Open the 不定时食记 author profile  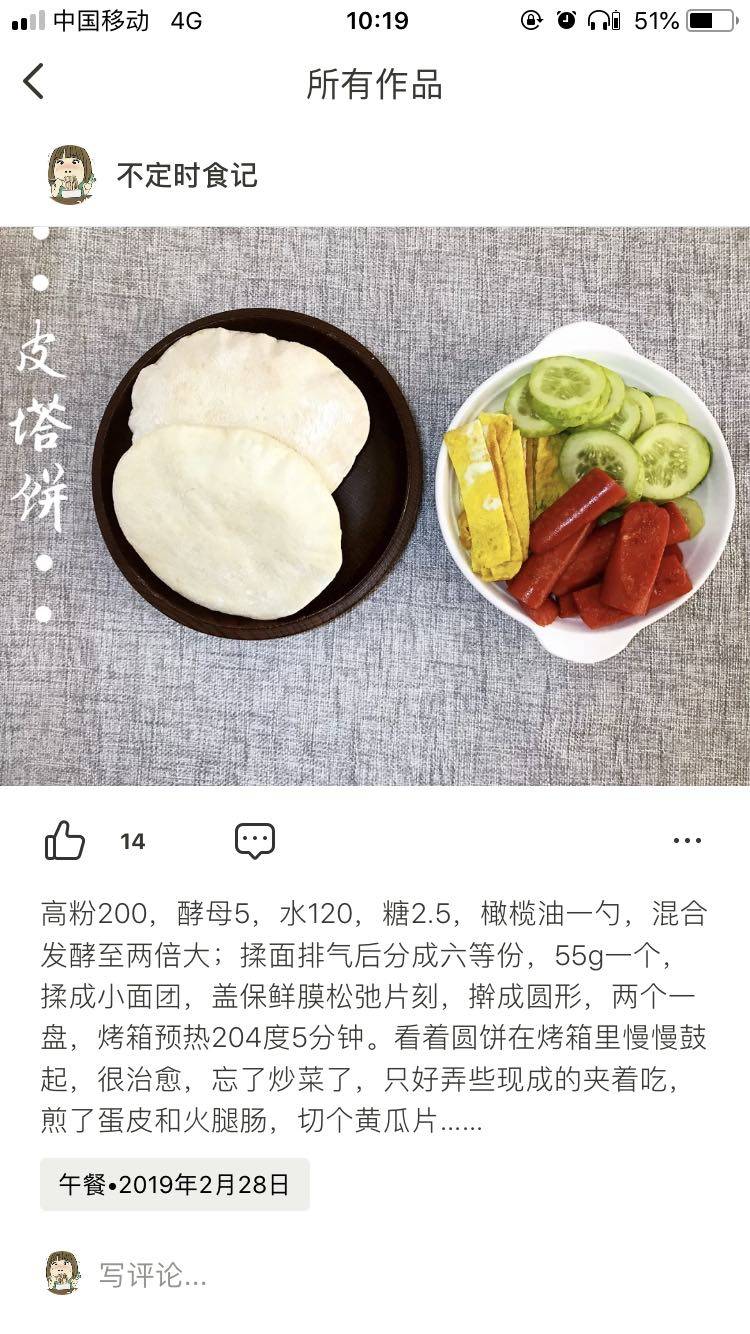186,176
